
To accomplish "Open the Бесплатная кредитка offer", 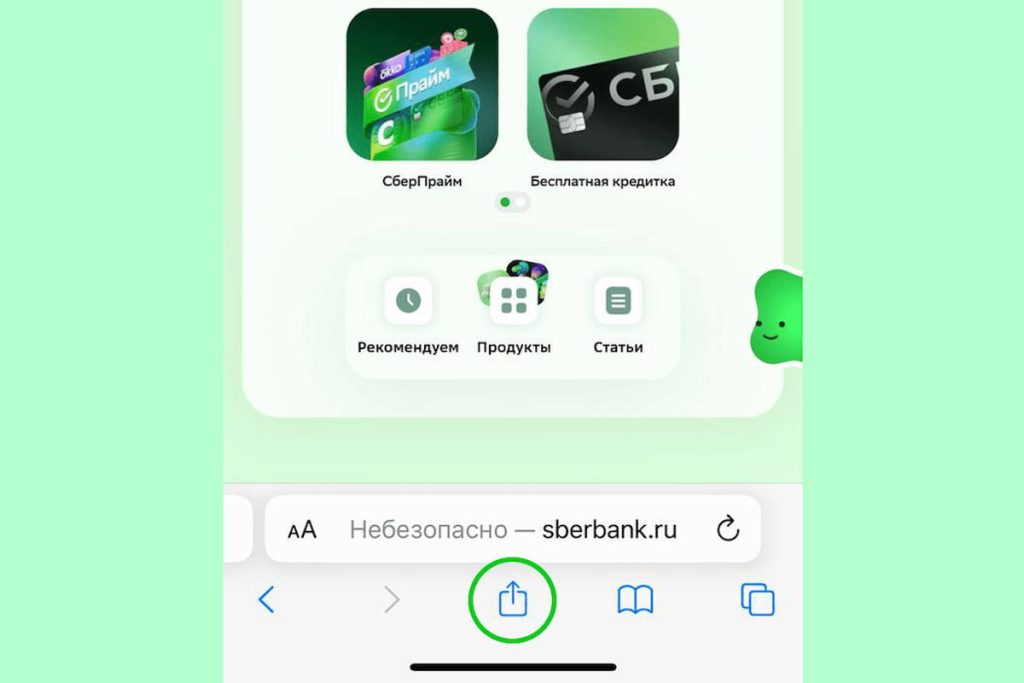I will [x=602, y=86].
